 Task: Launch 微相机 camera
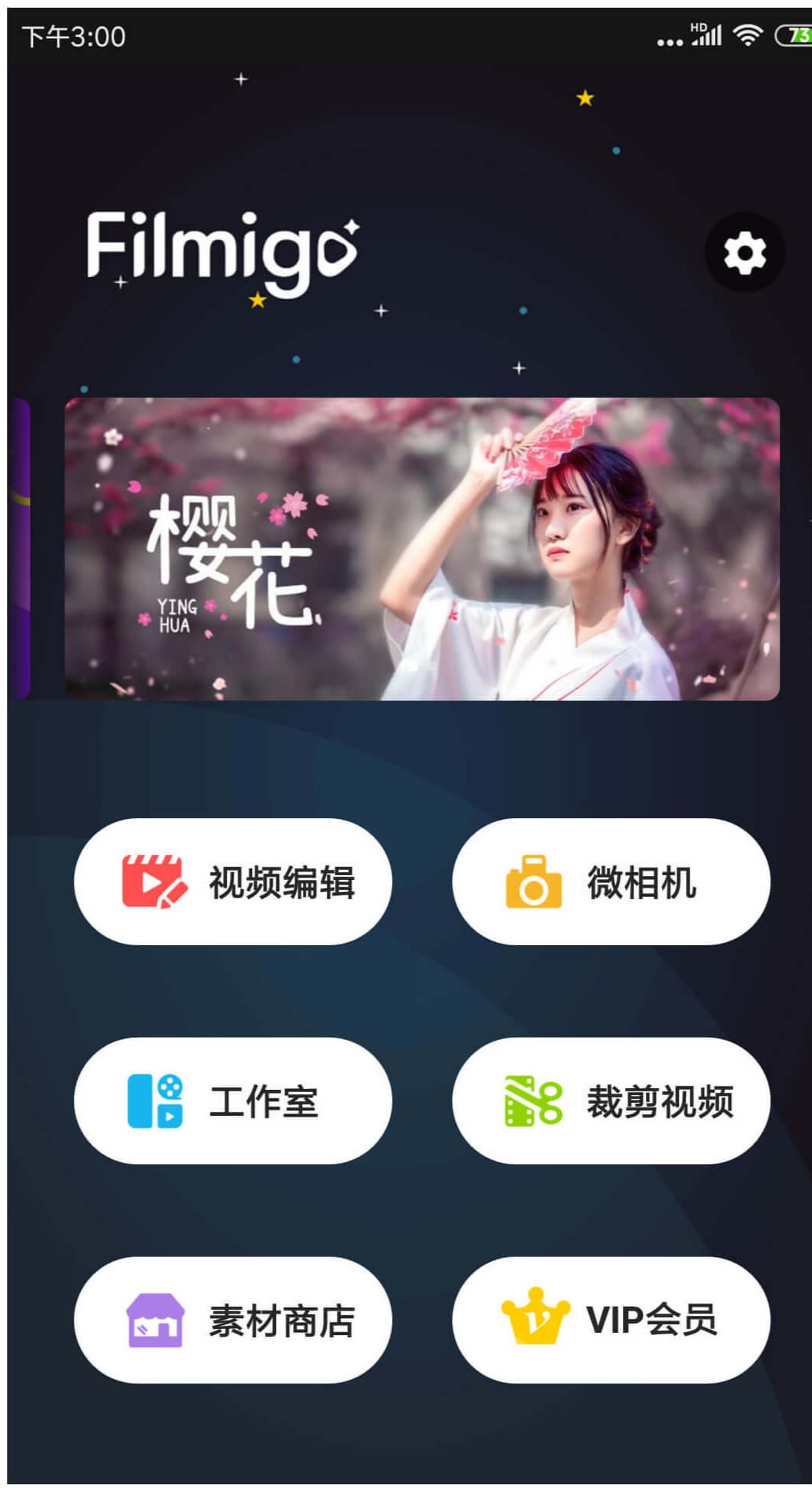[x=611, y=881]
